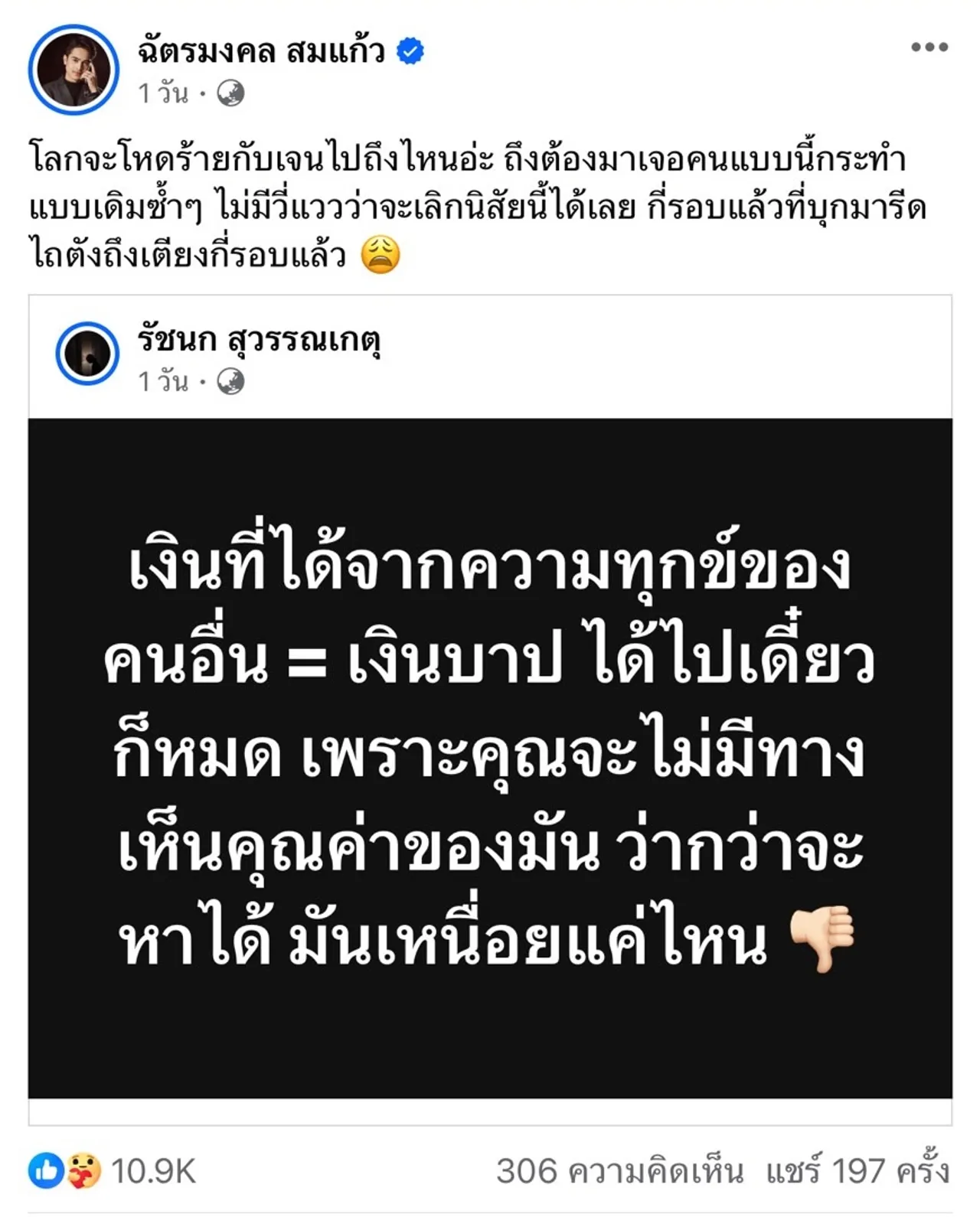See who shared, แชร์ 197 ครั้ง
The height and width of the screenshot is (1217, 980).
click(x=857, y=1171)
